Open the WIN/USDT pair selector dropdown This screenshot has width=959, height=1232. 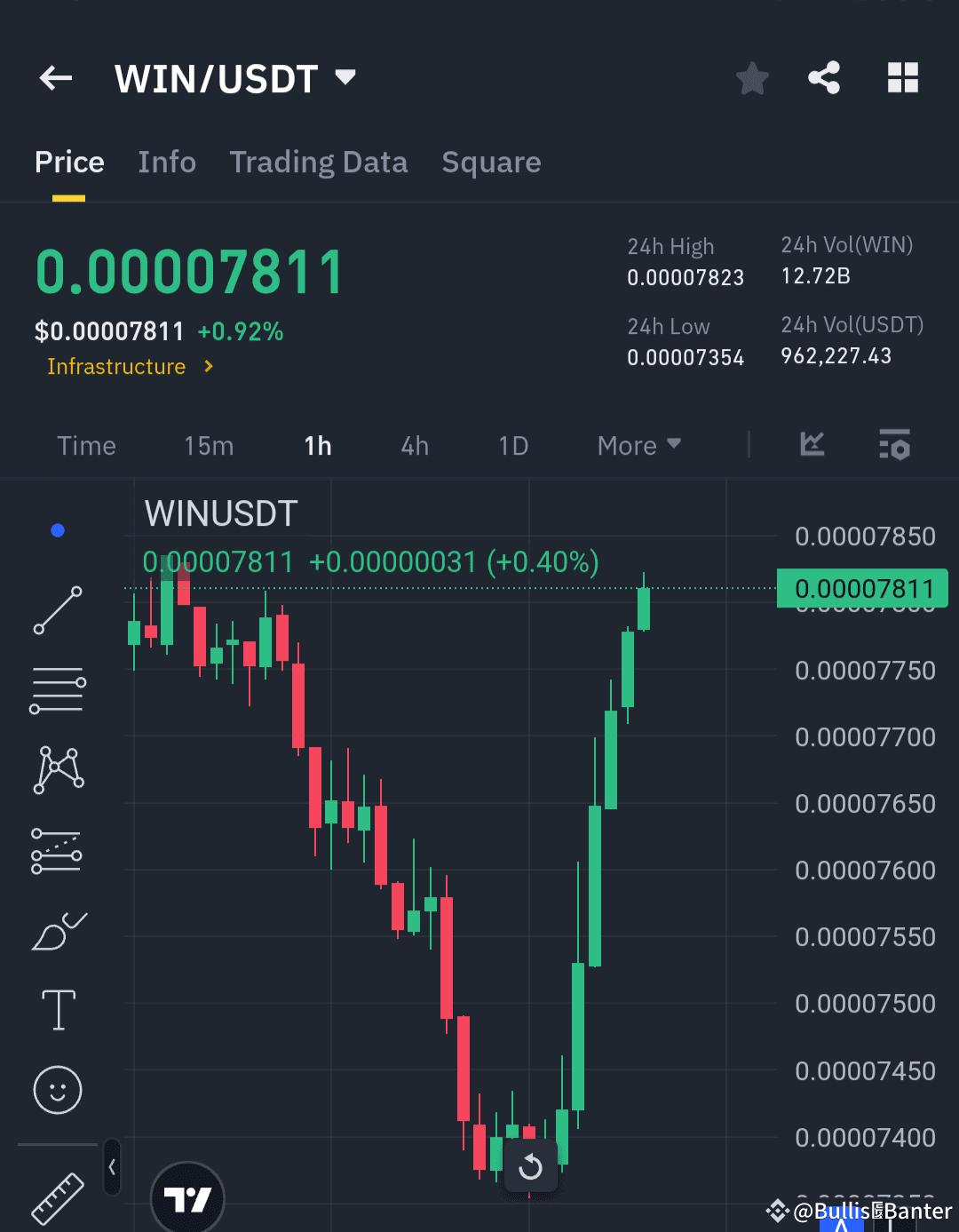click(x=345, y=77)
